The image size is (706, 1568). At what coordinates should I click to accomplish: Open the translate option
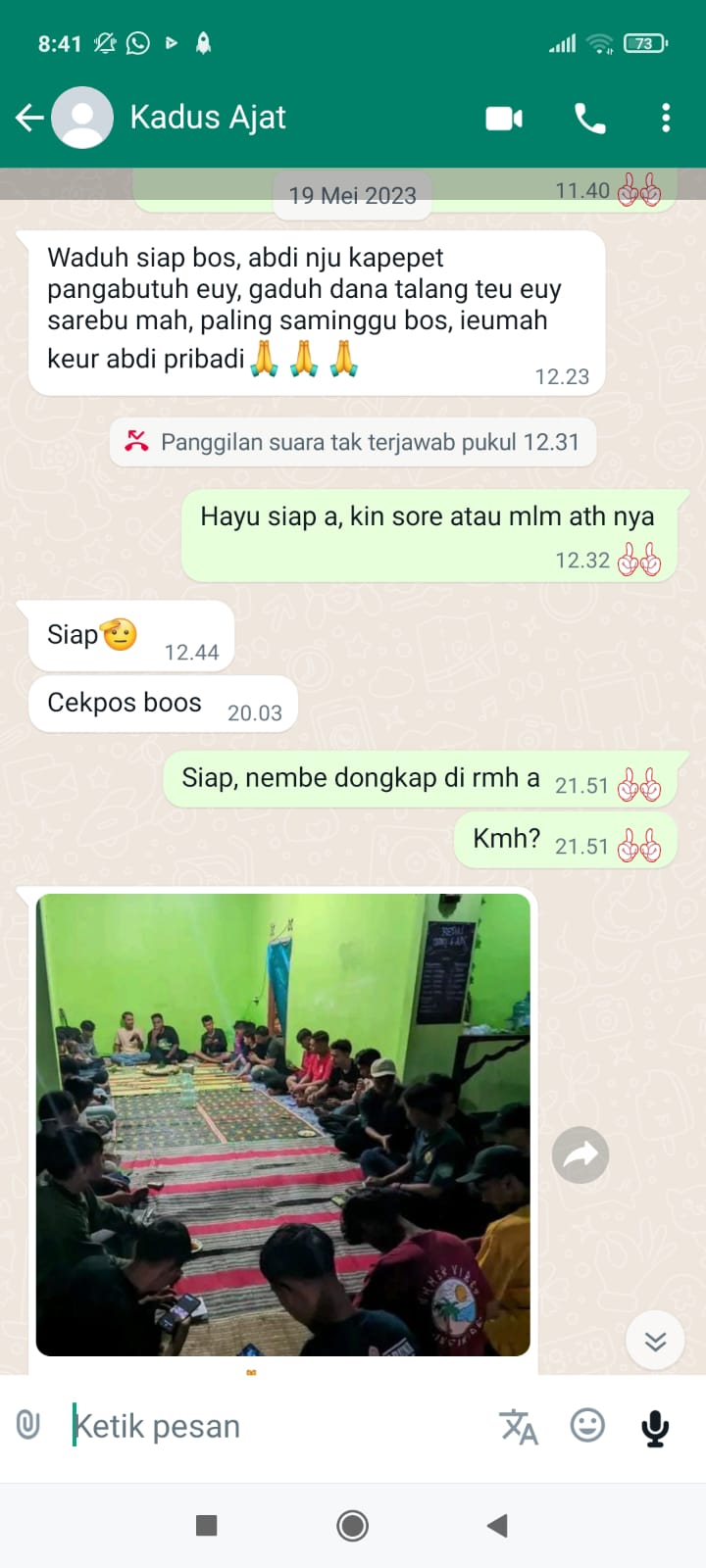coord(519,1426)
